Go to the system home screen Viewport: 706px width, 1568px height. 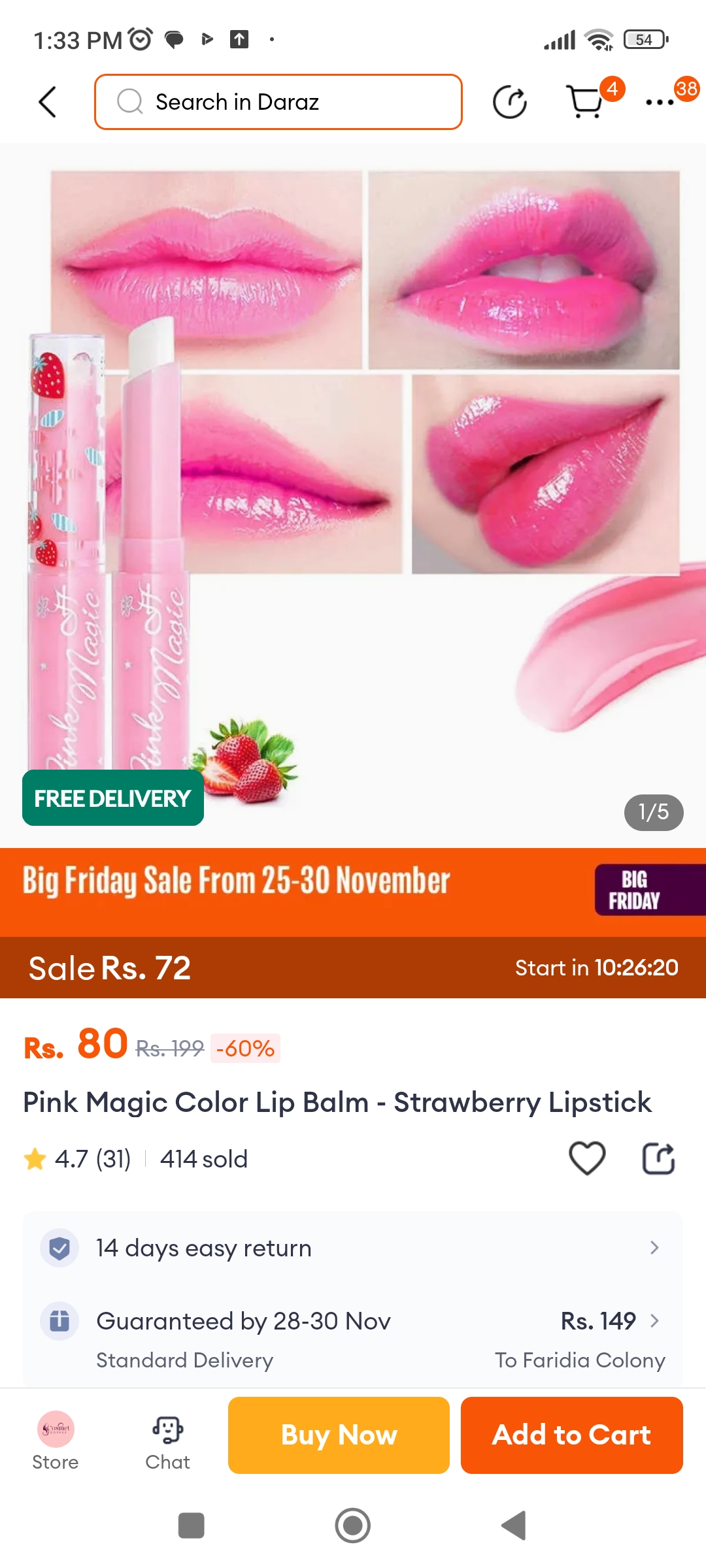click(x=353, y=1526)
